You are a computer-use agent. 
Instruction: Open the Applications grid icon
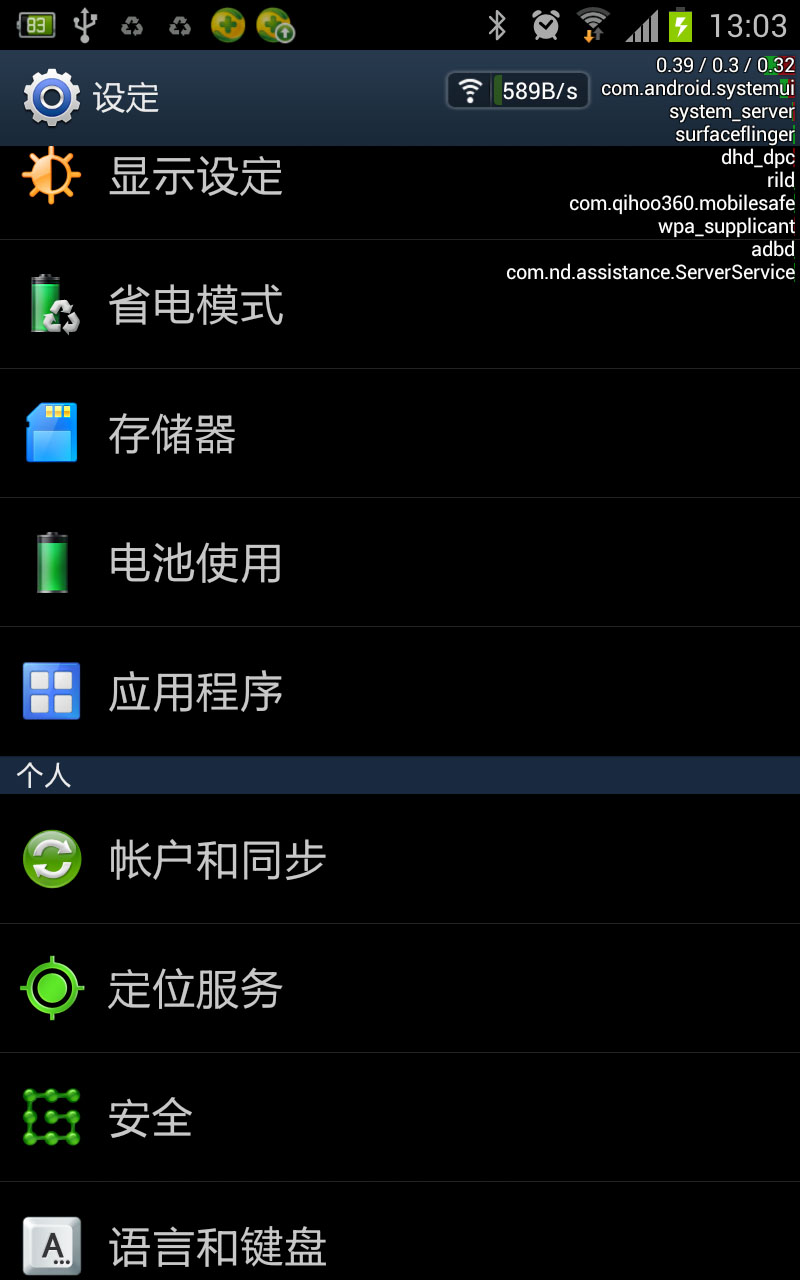coord(51,690)
